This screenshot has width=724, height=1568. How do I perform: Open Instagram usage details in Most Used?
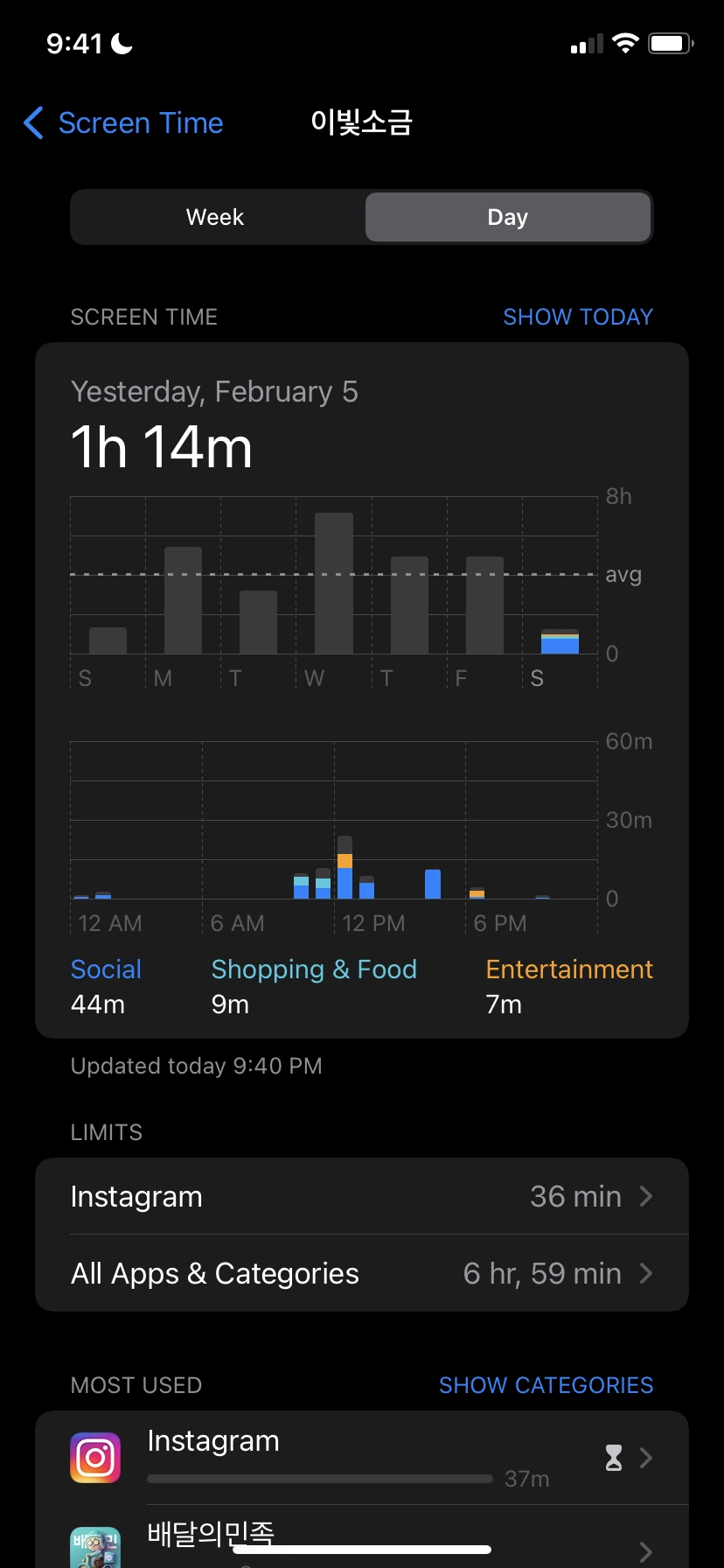[362, 1458]
